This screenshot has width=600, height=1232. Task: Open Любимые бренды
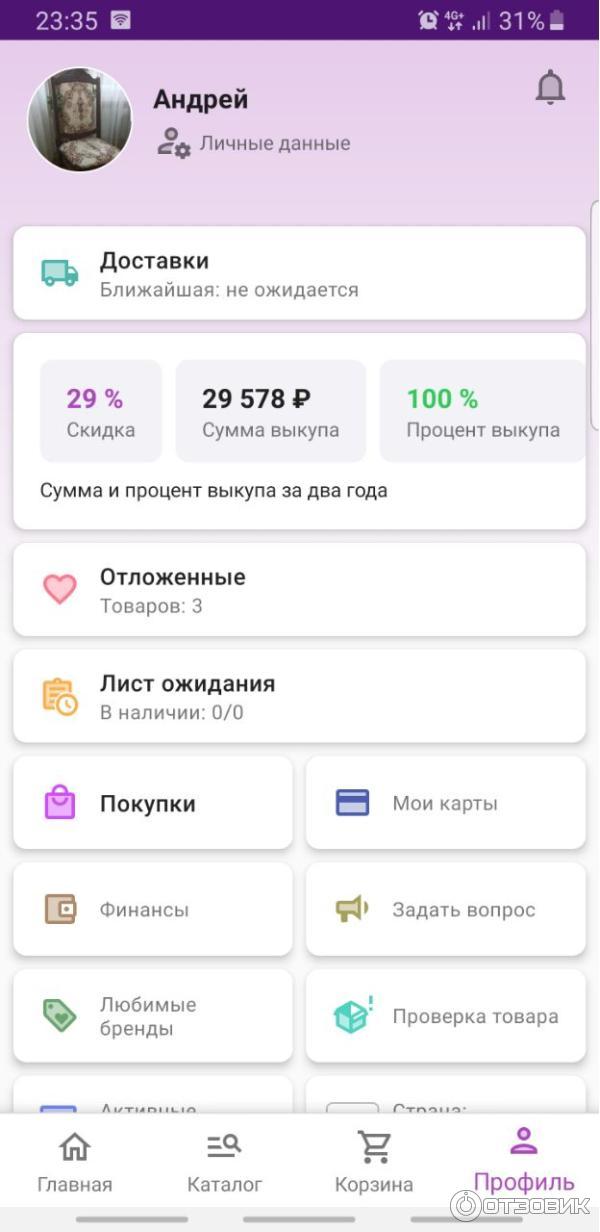point(153,1016)
